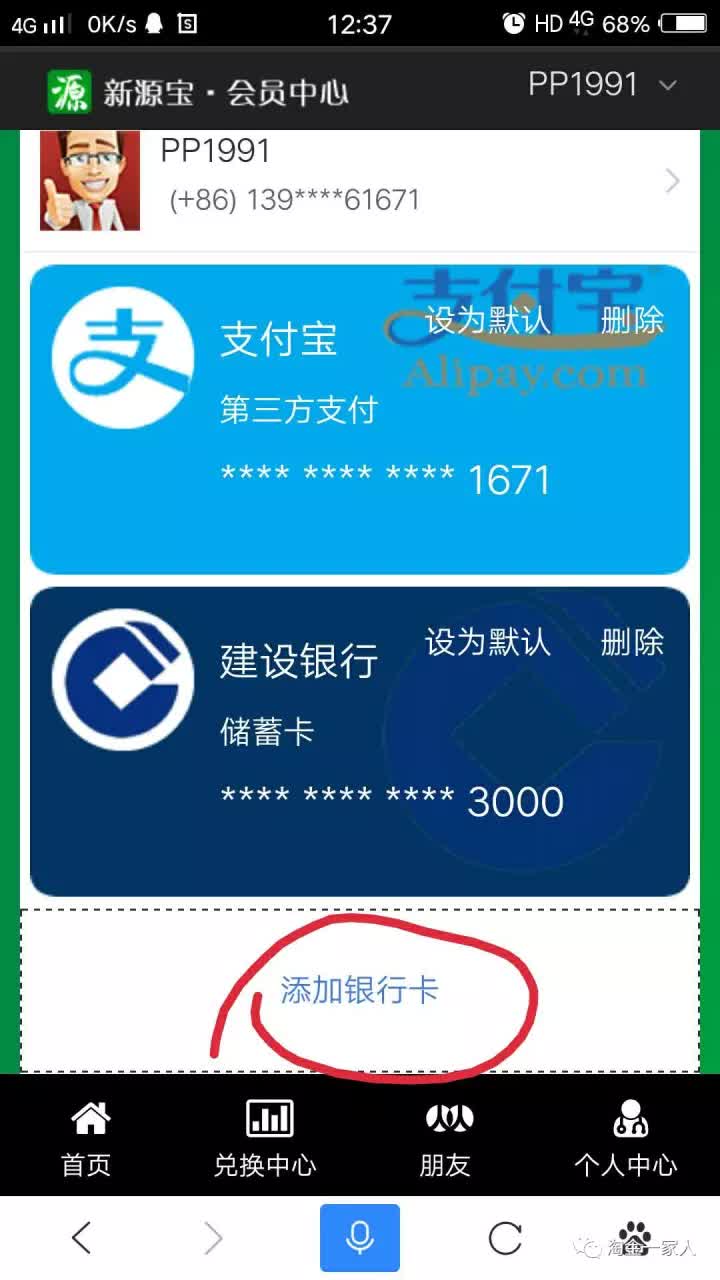Go to the 首页 tab

tap(87, 1138)
